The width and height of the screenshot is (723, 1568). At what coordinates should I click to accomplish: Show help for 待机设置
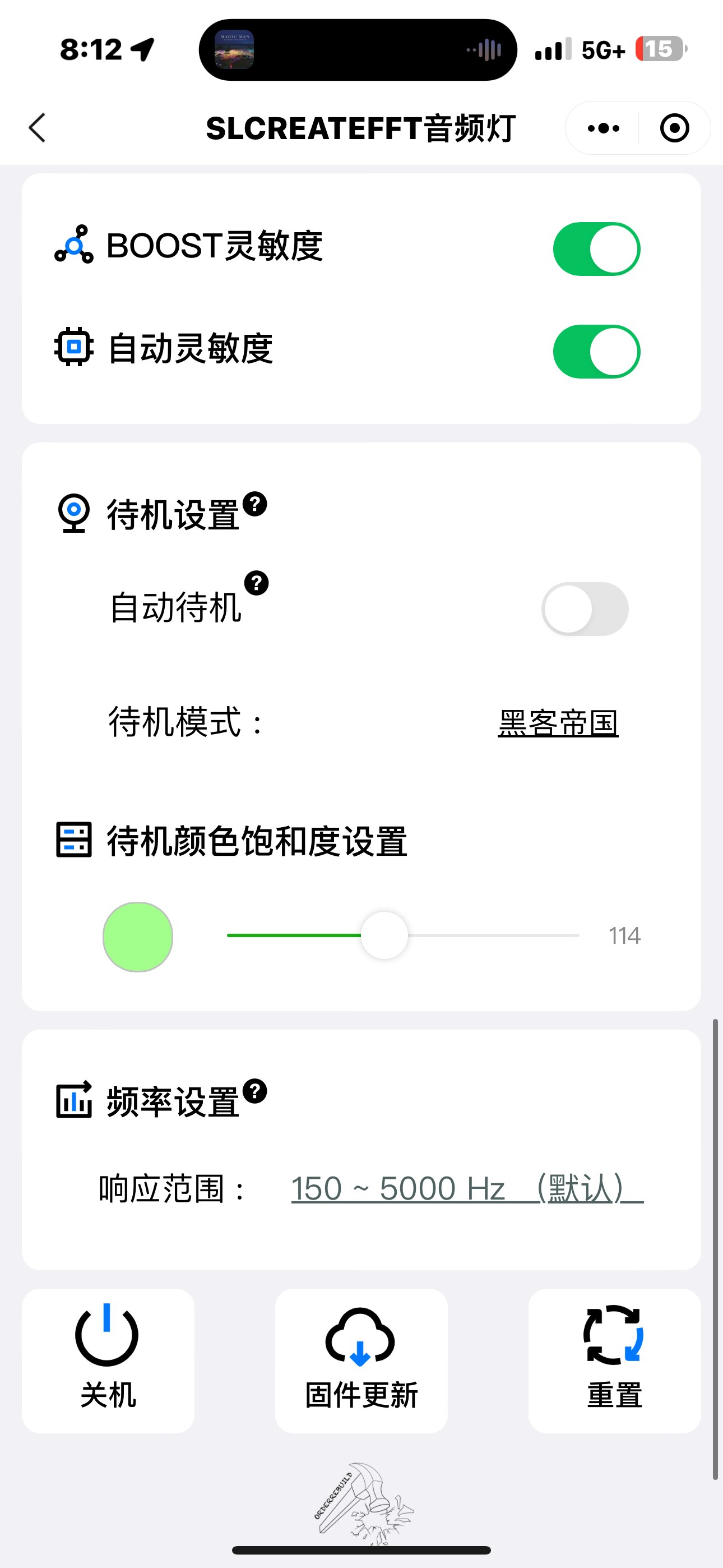point(255,504)
